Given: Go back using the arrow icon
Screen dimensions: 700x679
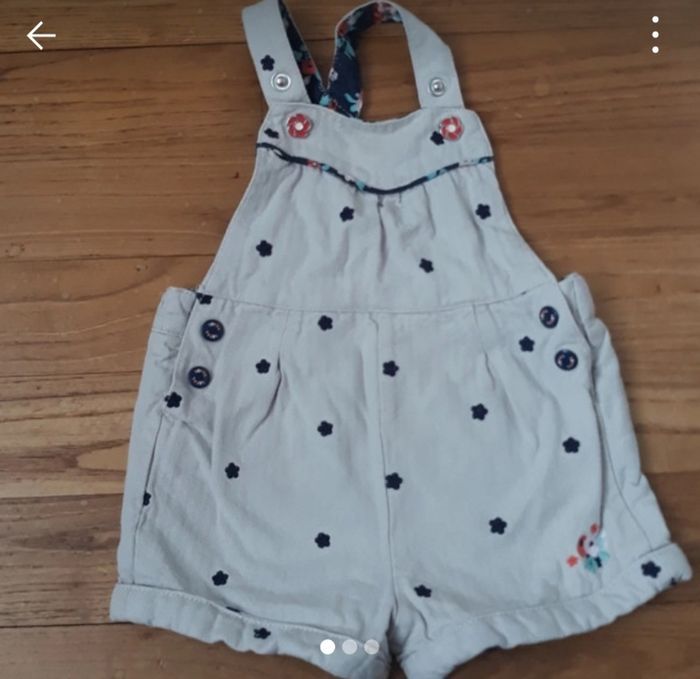Looking at the screenshot, I should click(x=41, y=36).
